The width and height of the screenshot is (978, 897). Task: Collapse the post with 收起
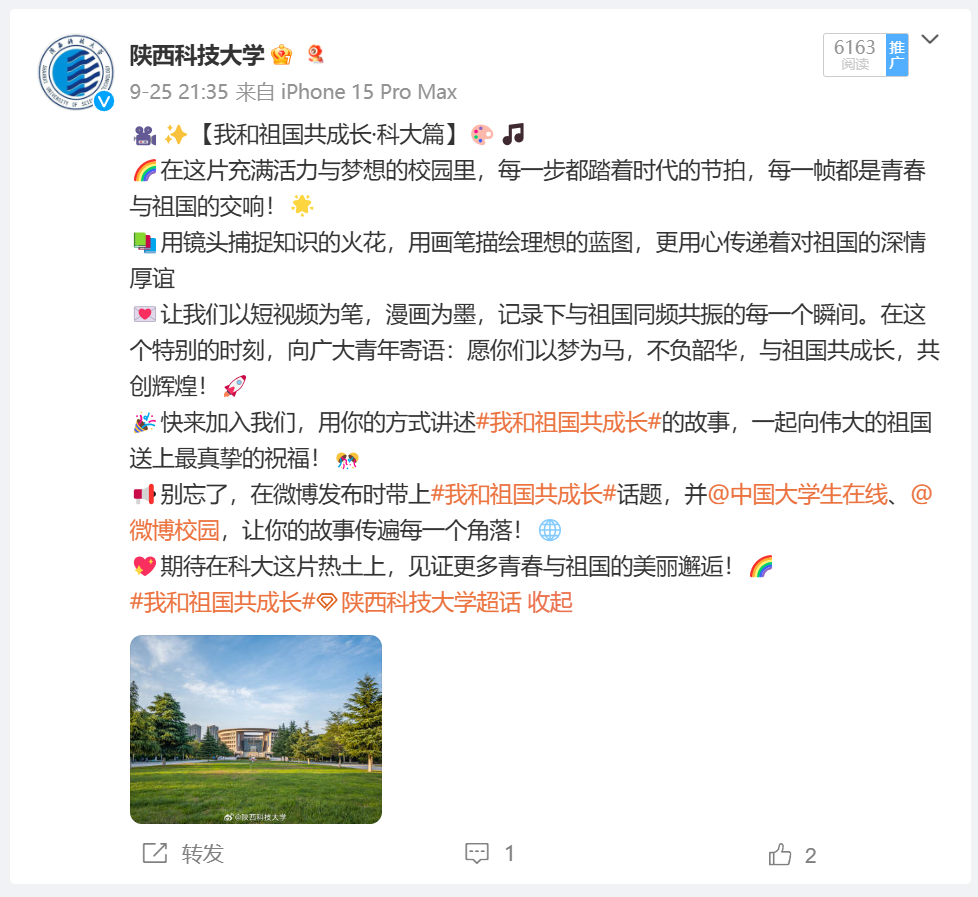(x=550, y=603)
